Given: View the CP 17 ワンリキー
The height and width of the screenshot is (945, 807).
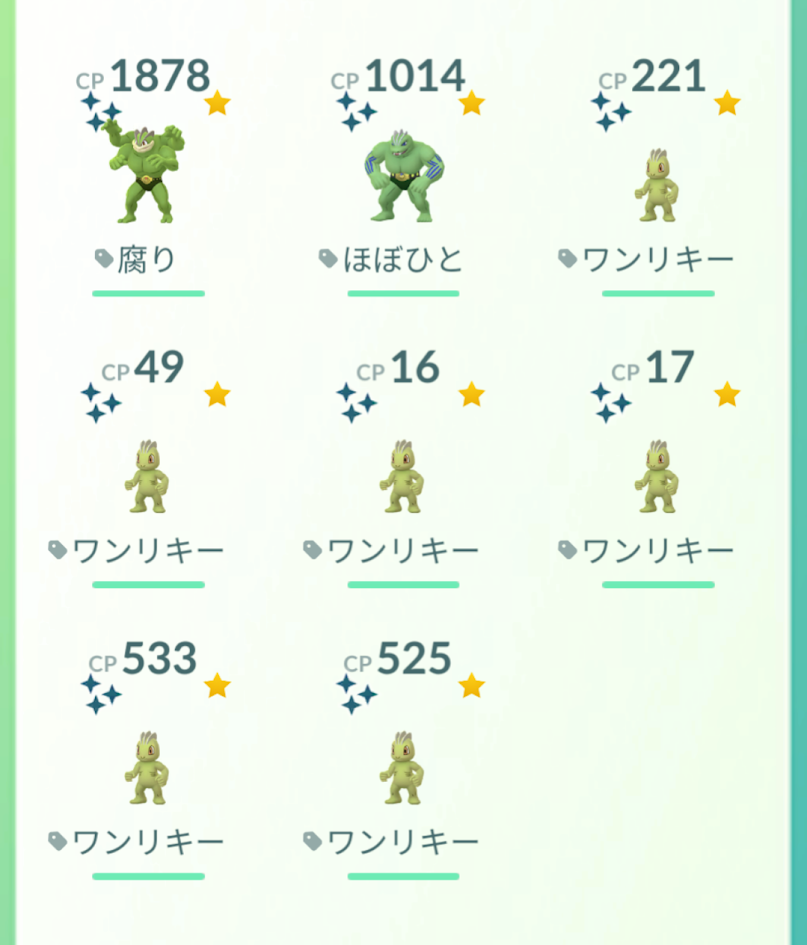Looking at the screenshot, I should click(x=657, y=477).
